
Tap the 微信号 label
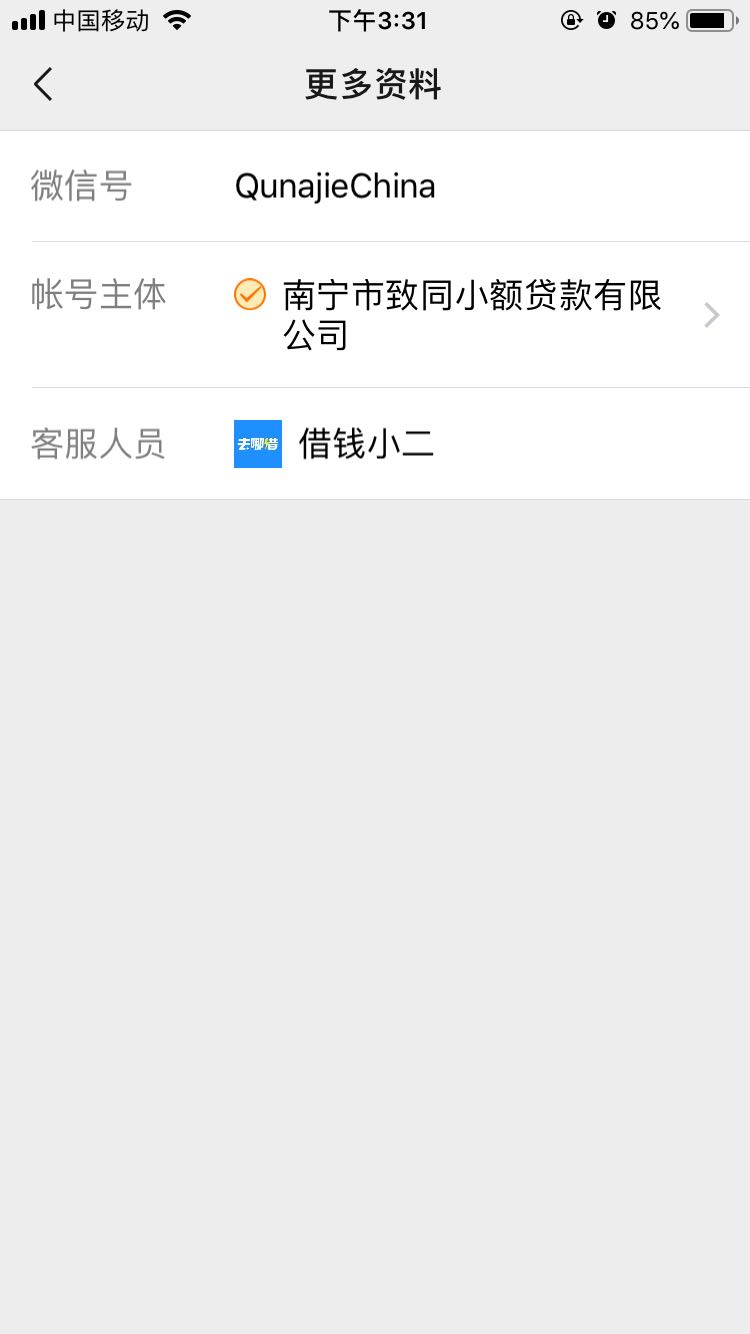pyautogui.click(x=84, y=186)
